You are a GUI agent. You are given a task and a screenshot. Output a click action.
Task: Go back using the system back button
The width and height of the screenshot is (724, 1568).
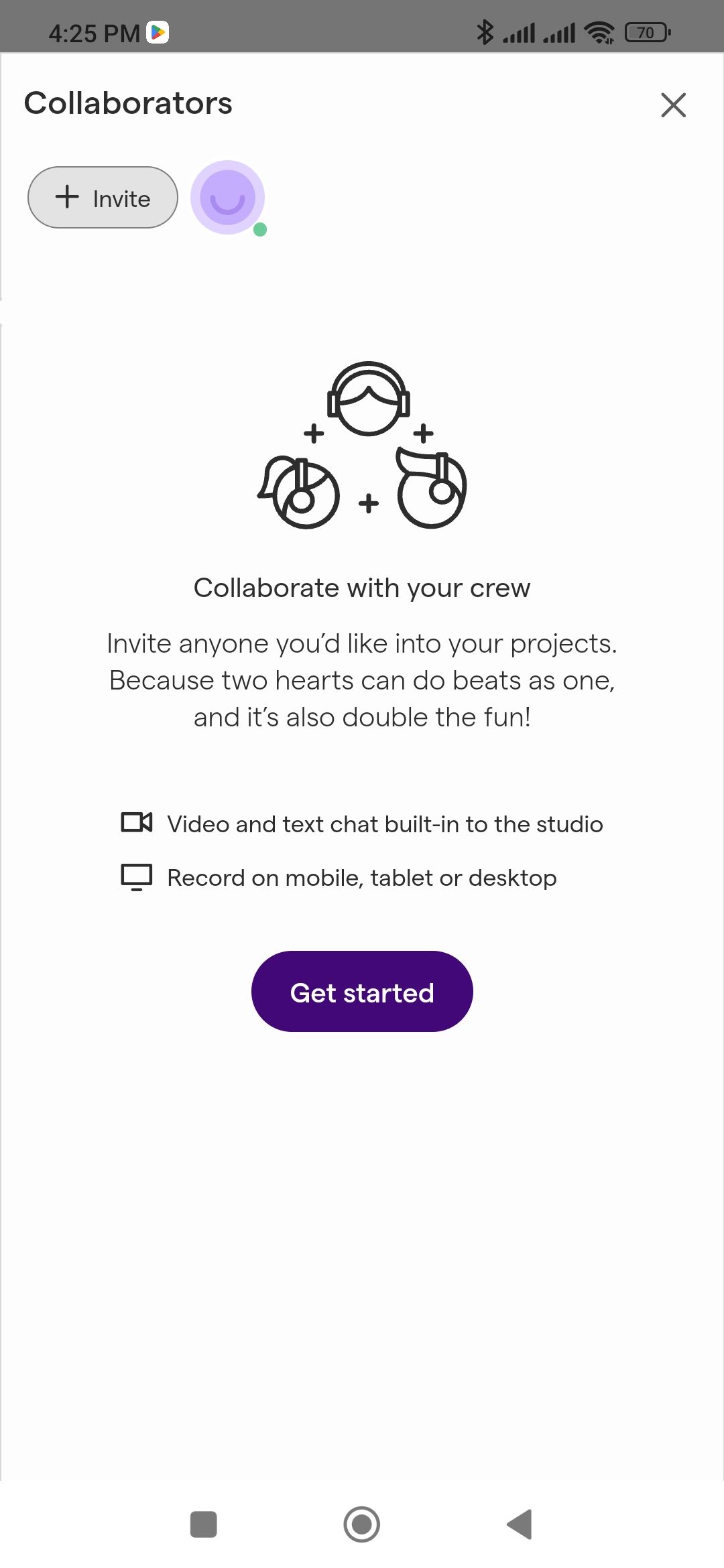coord(520,1524)
